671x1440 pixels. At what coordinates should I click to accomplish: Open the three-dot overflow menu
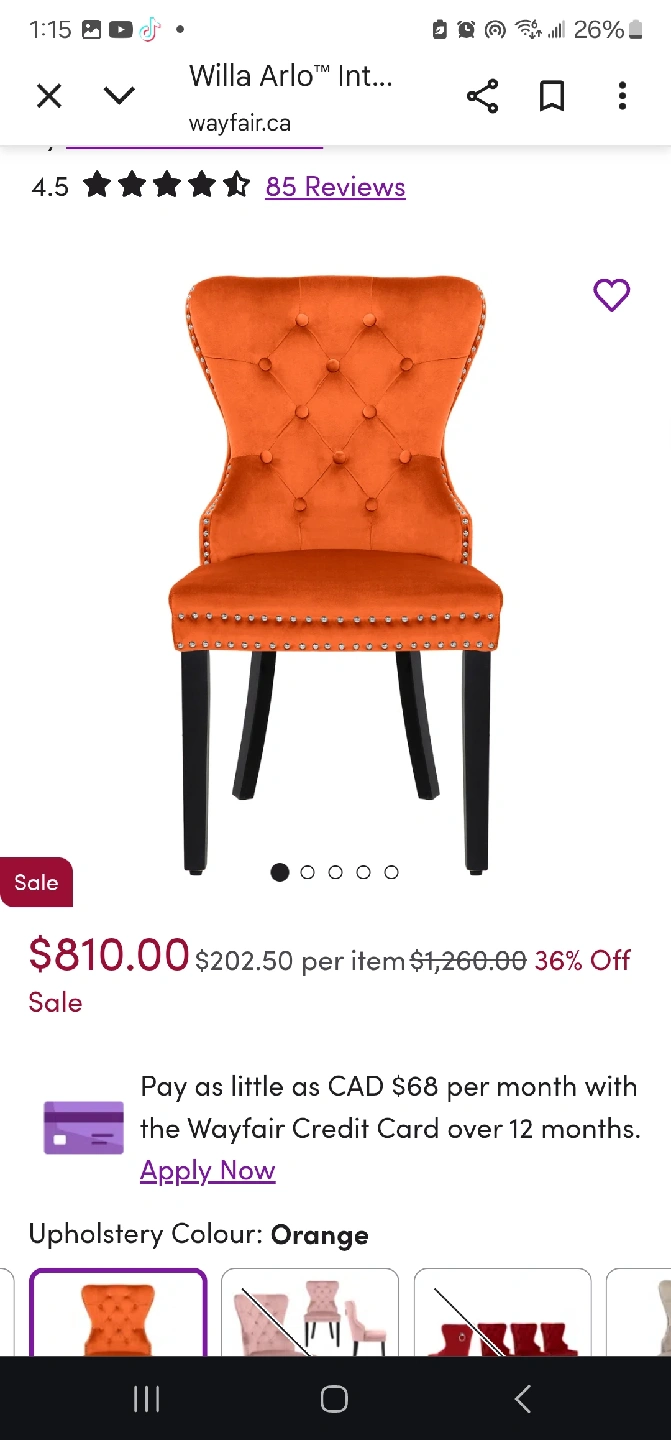point(622,96)
